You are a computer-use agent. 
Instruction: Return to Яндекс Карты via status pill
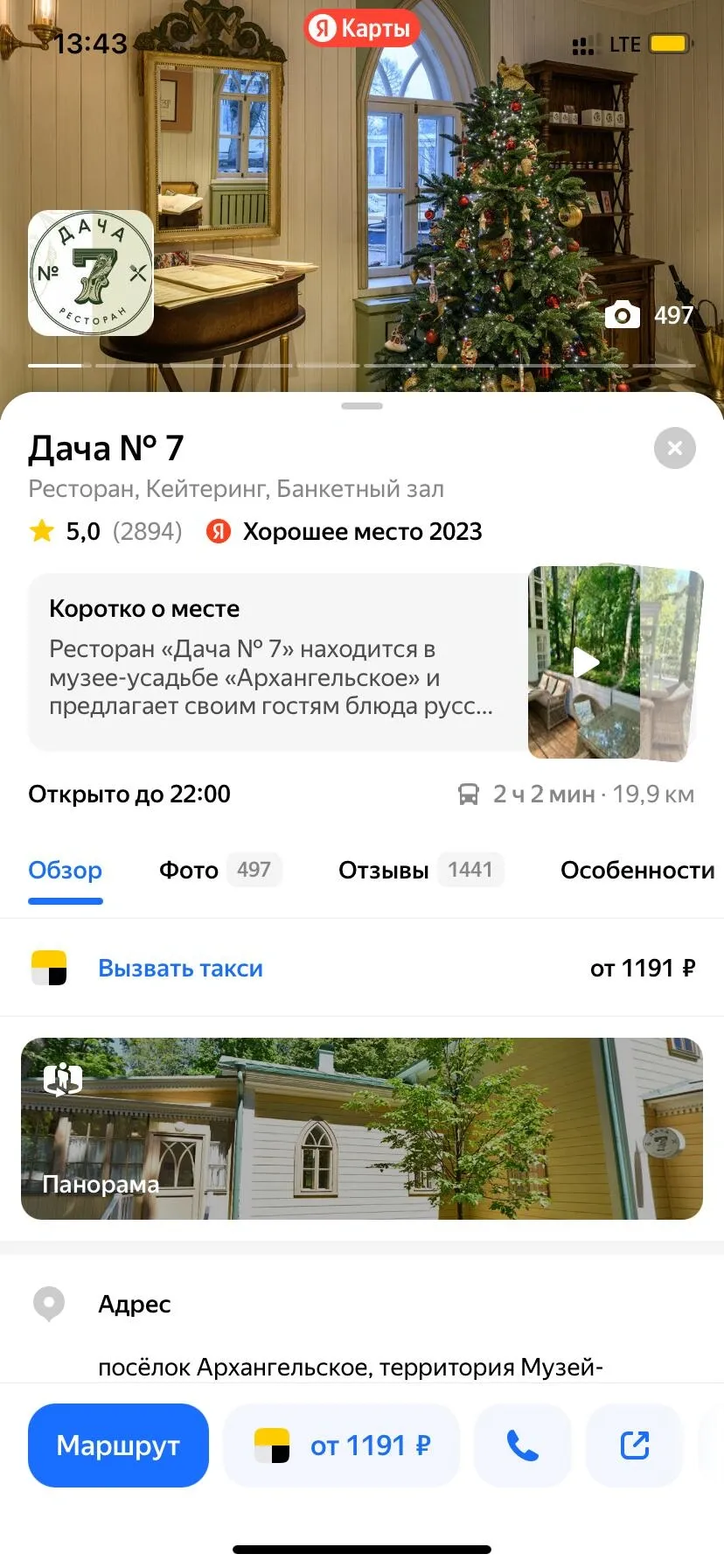coord(362,29)
